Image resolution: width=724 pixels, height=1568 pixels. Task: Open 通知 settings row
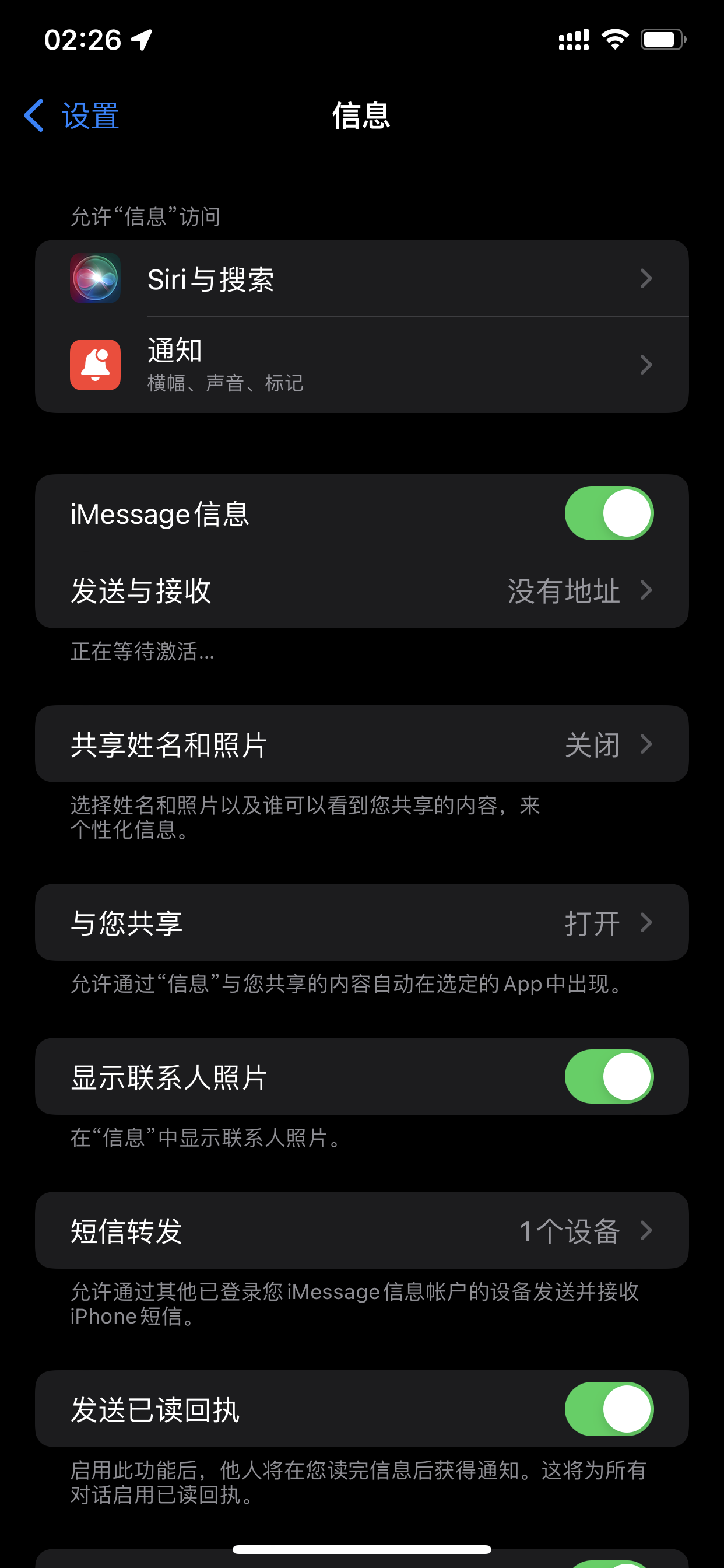click(x=361, y=365)
